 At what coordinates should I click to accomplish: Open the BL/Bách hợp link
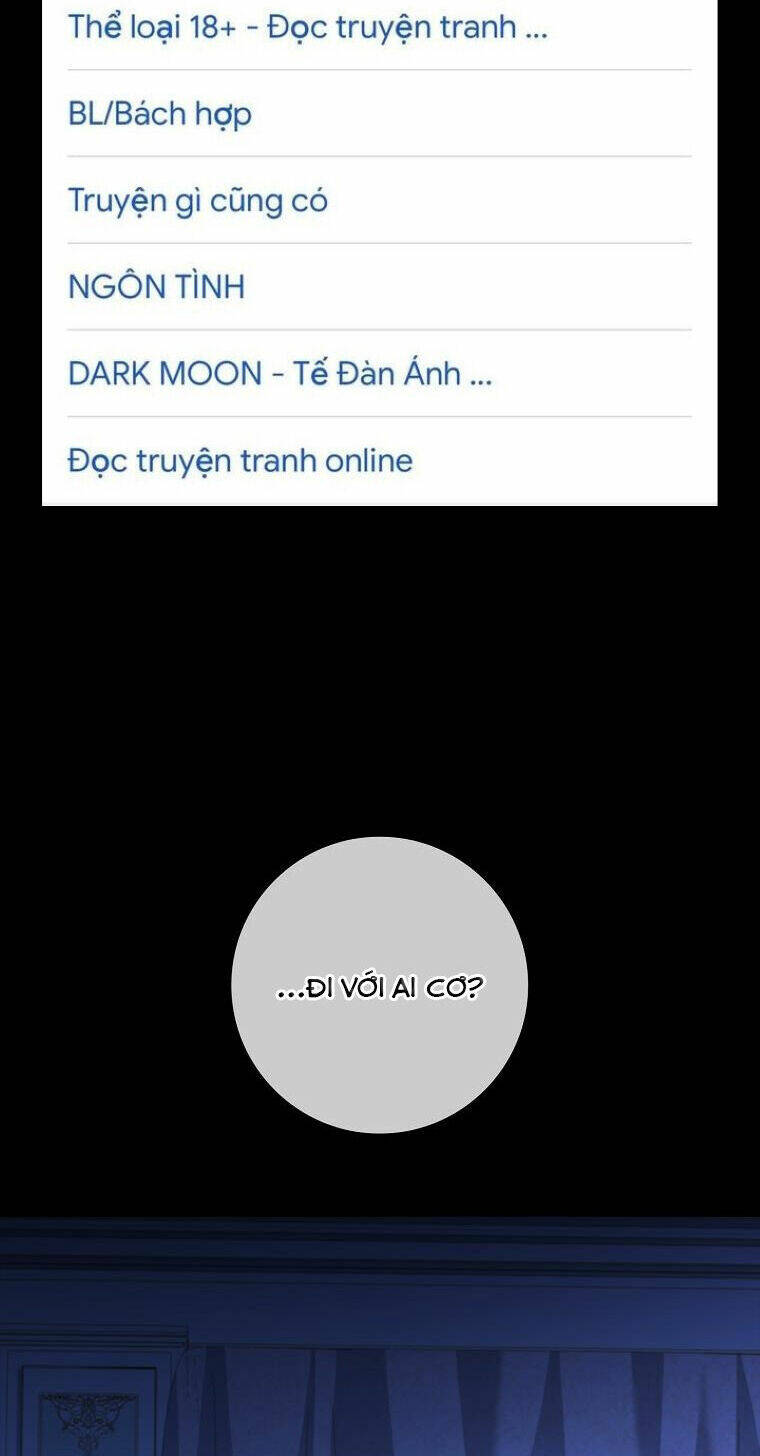160,114
